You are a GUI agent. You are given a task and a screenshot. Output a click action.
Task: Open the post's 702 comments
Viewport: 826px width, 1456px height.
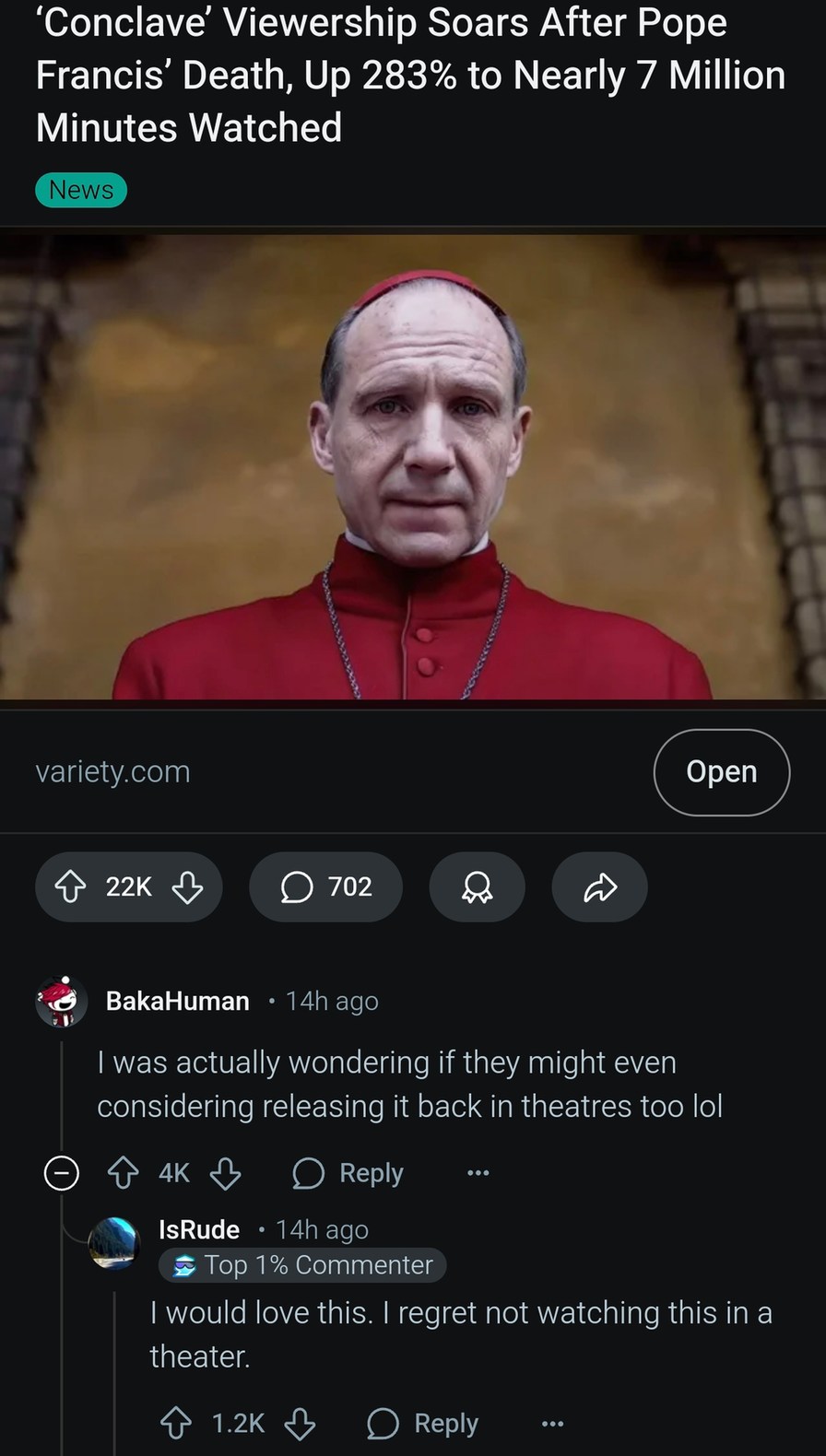click(x=325, y=887)
